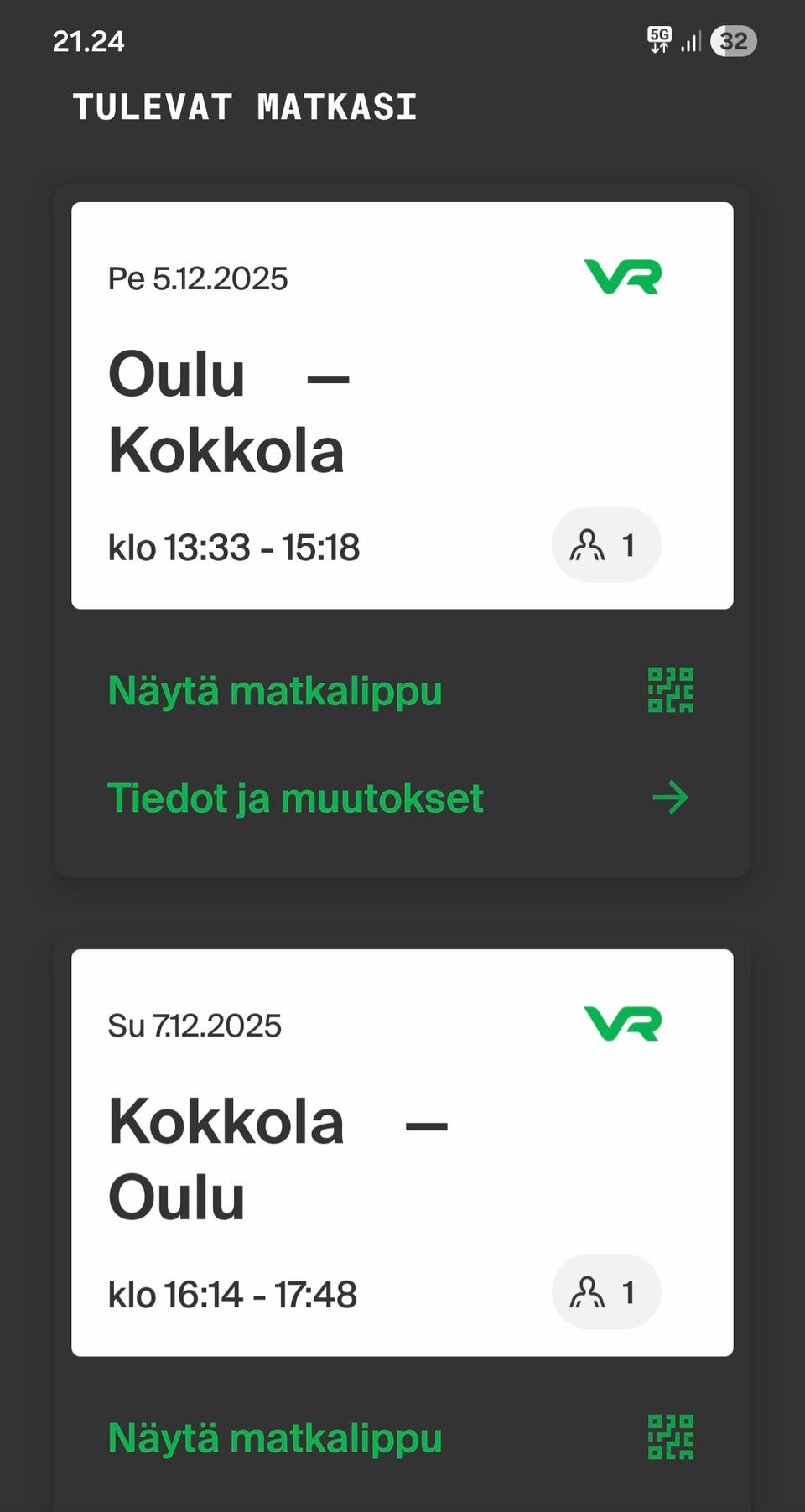Open the QR code for Kokkola–Oulu ticket

[670, 1436]
